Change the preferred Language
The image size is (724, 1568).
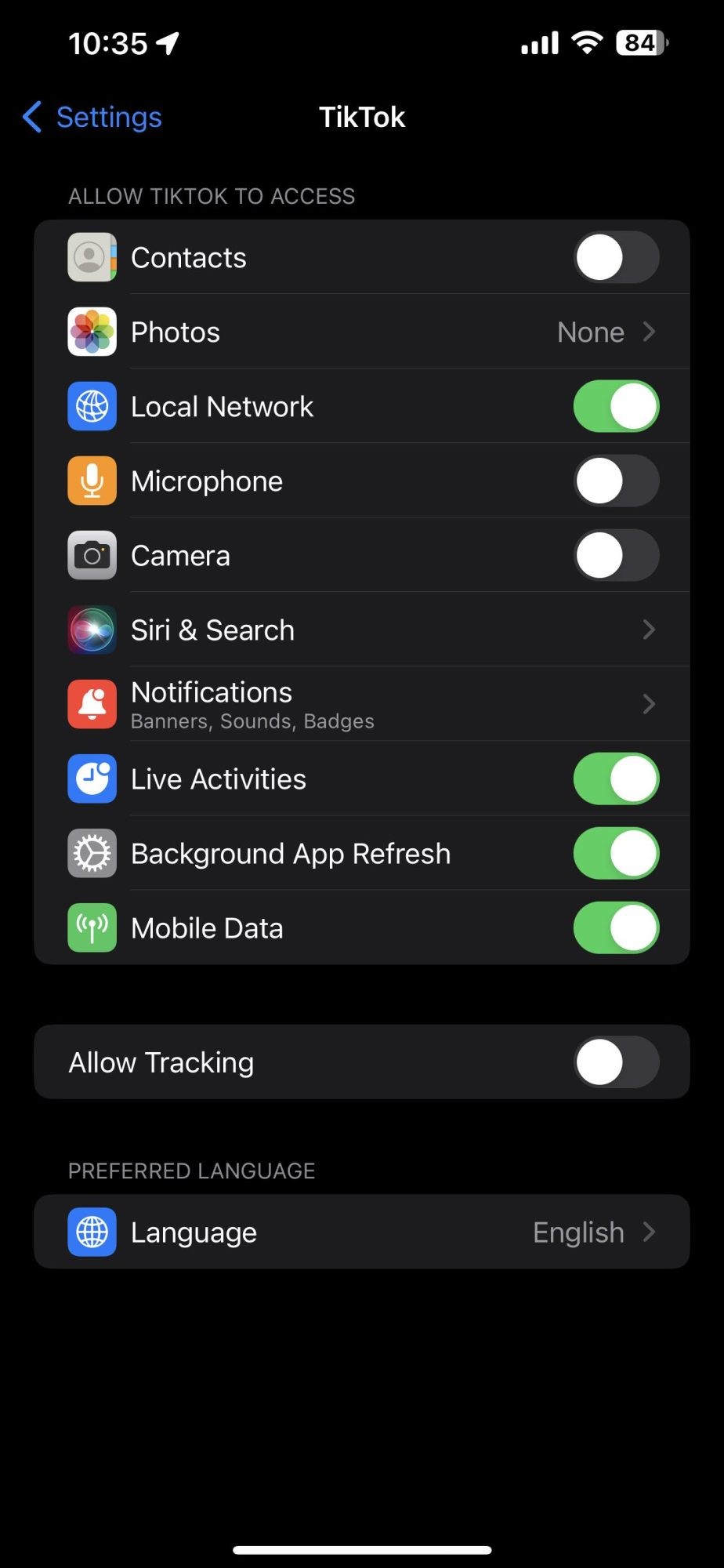[x=362, y=1232]
